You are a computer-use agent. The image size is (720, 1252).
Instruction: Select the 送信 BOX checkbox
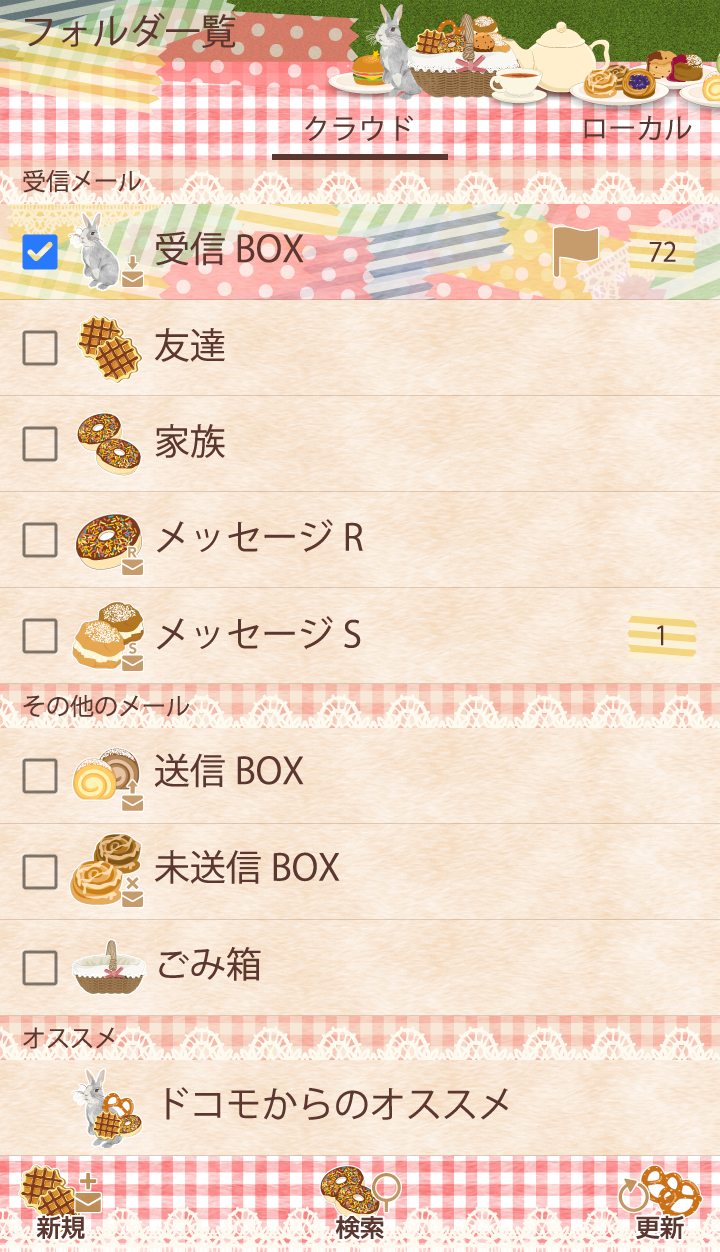click(x=40, y=776)
